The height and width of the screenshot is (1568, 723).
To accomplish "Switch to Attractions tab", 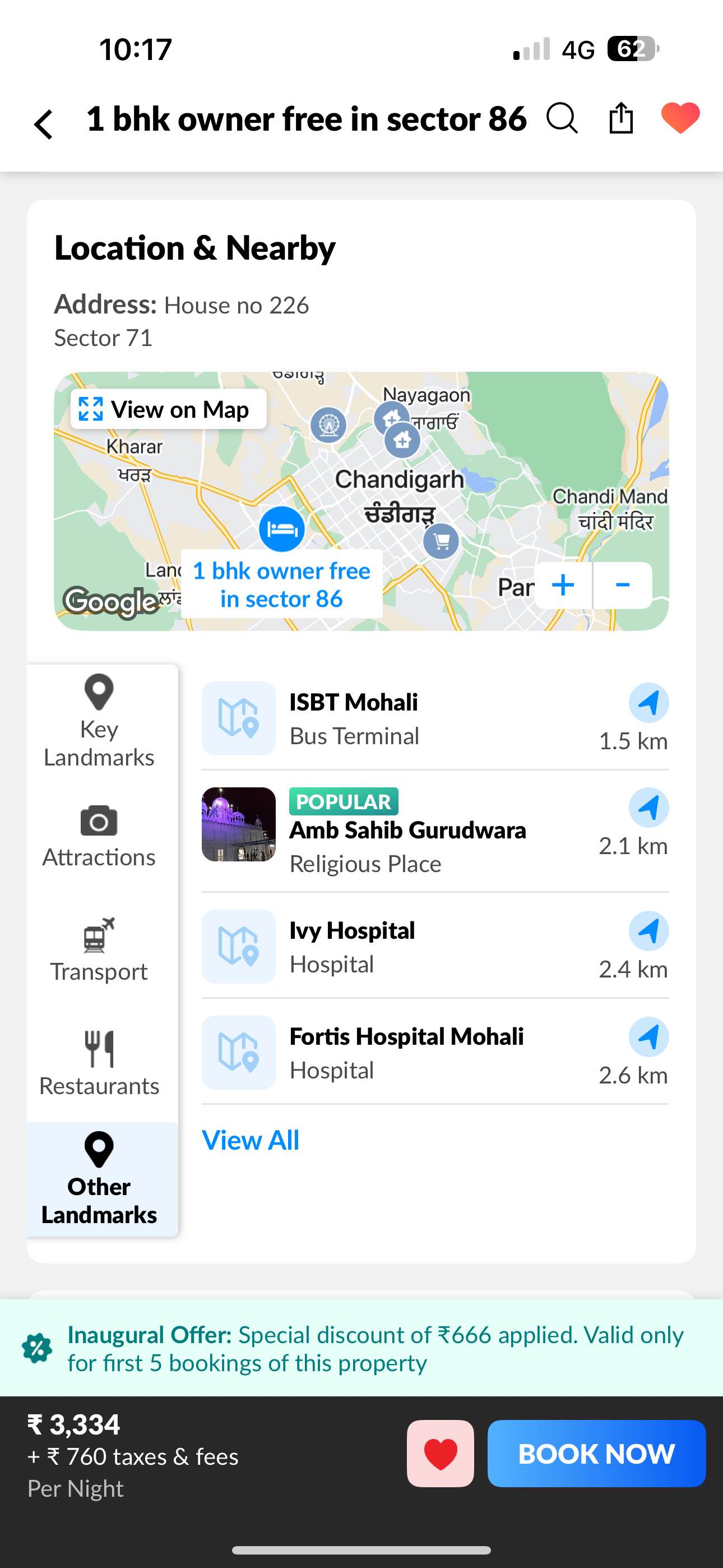I will point(99,836).
